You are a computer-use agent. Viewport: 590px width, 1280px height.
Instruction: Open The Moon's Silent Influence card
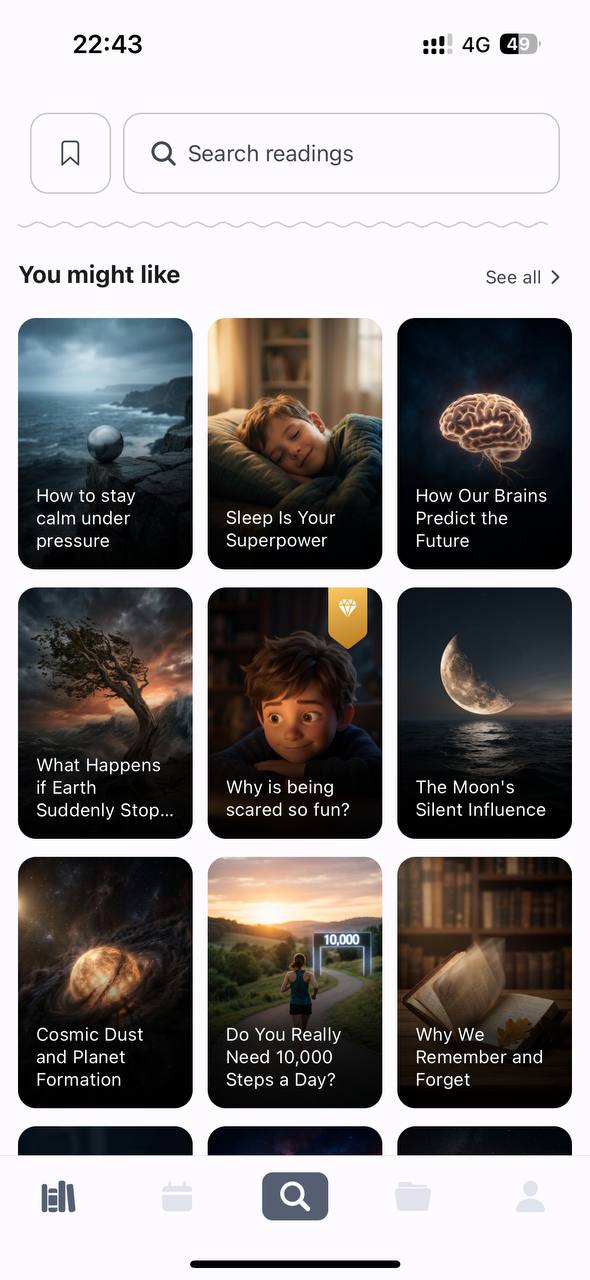pos(484,713)
